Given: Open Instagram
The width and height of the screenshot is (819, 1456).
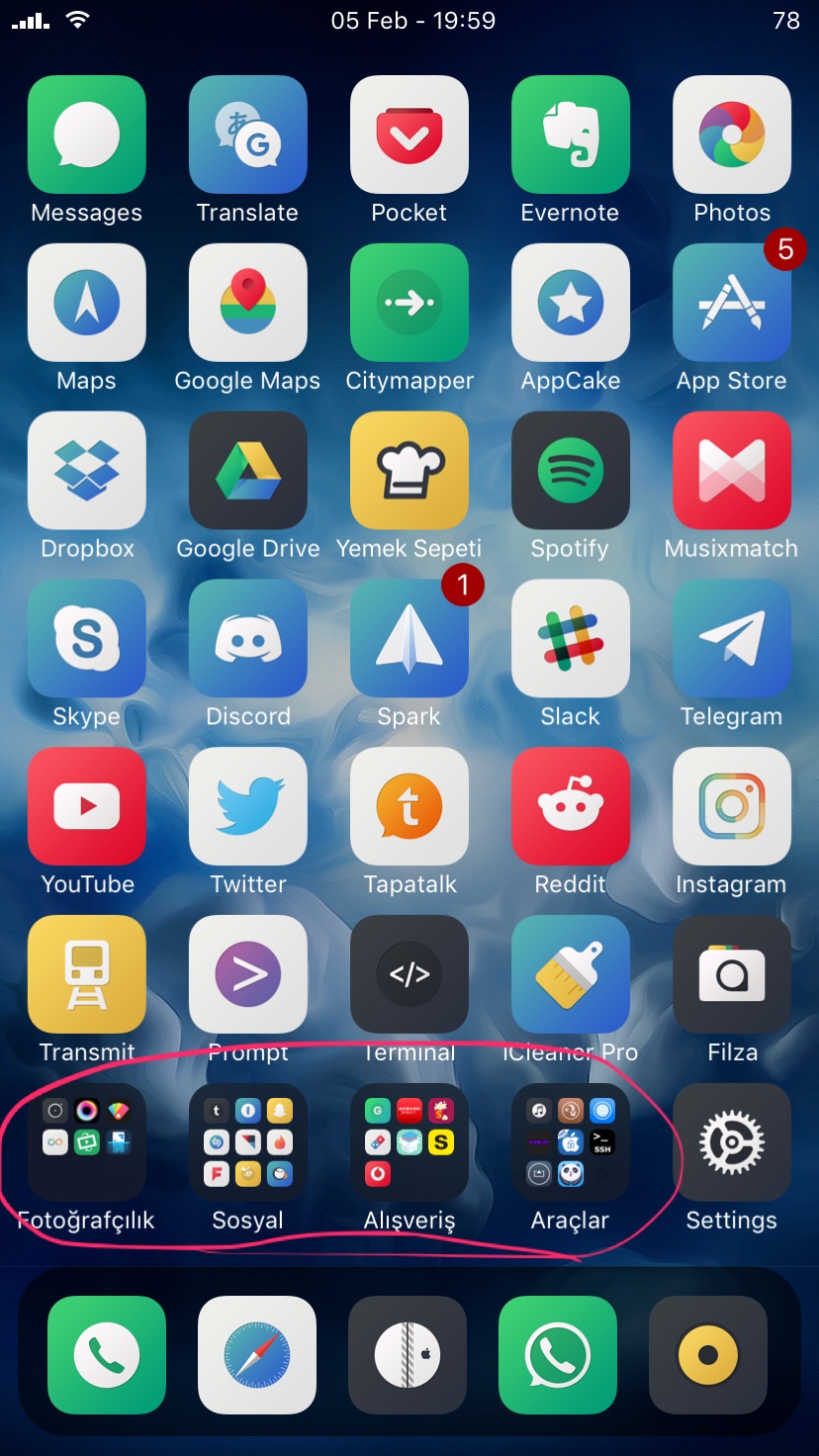Looking at the screenshot, I should (732, 807).
